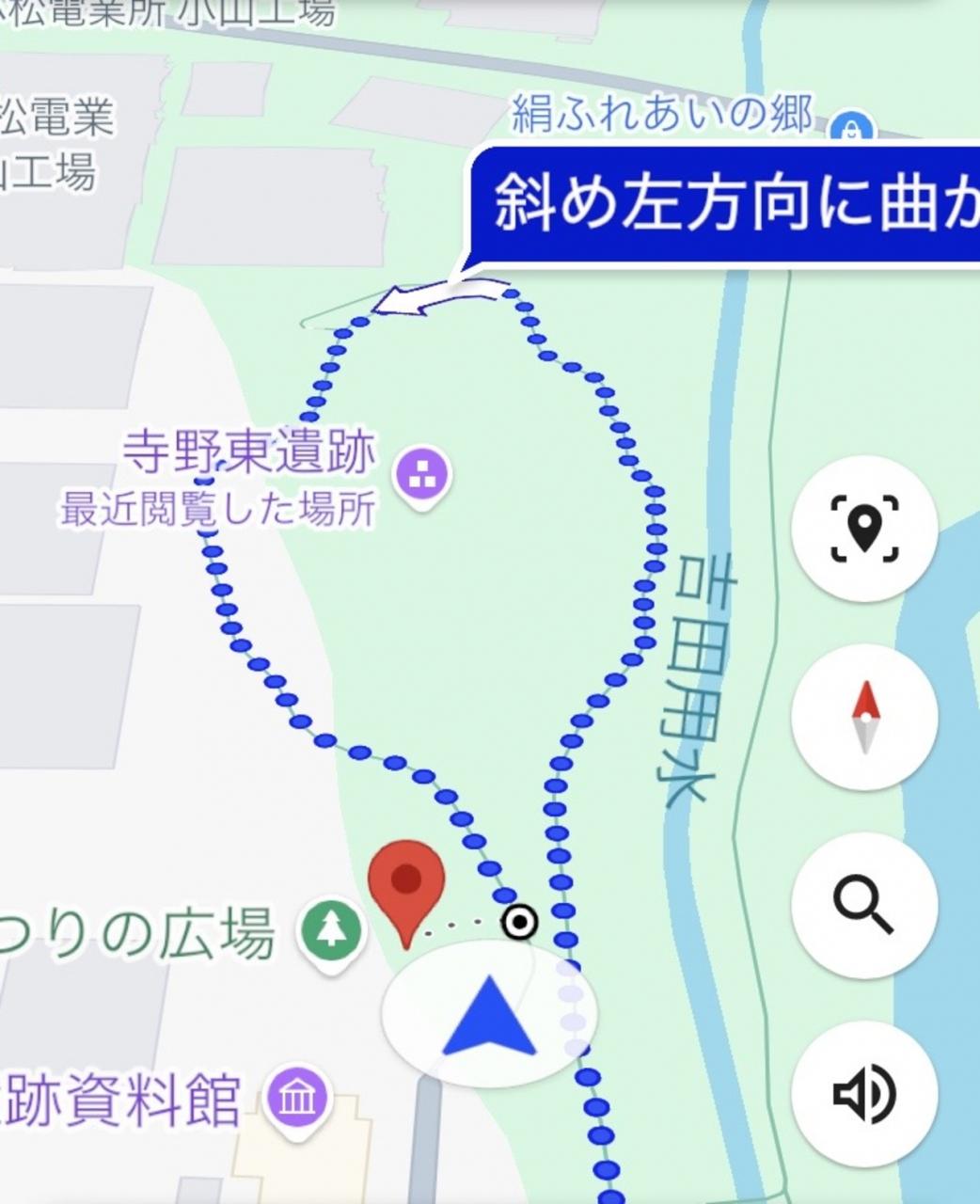This screenshot has height=1204, width=980.
Task: Open the museum marker by 跡資料館
Action: pos(298,1097)
